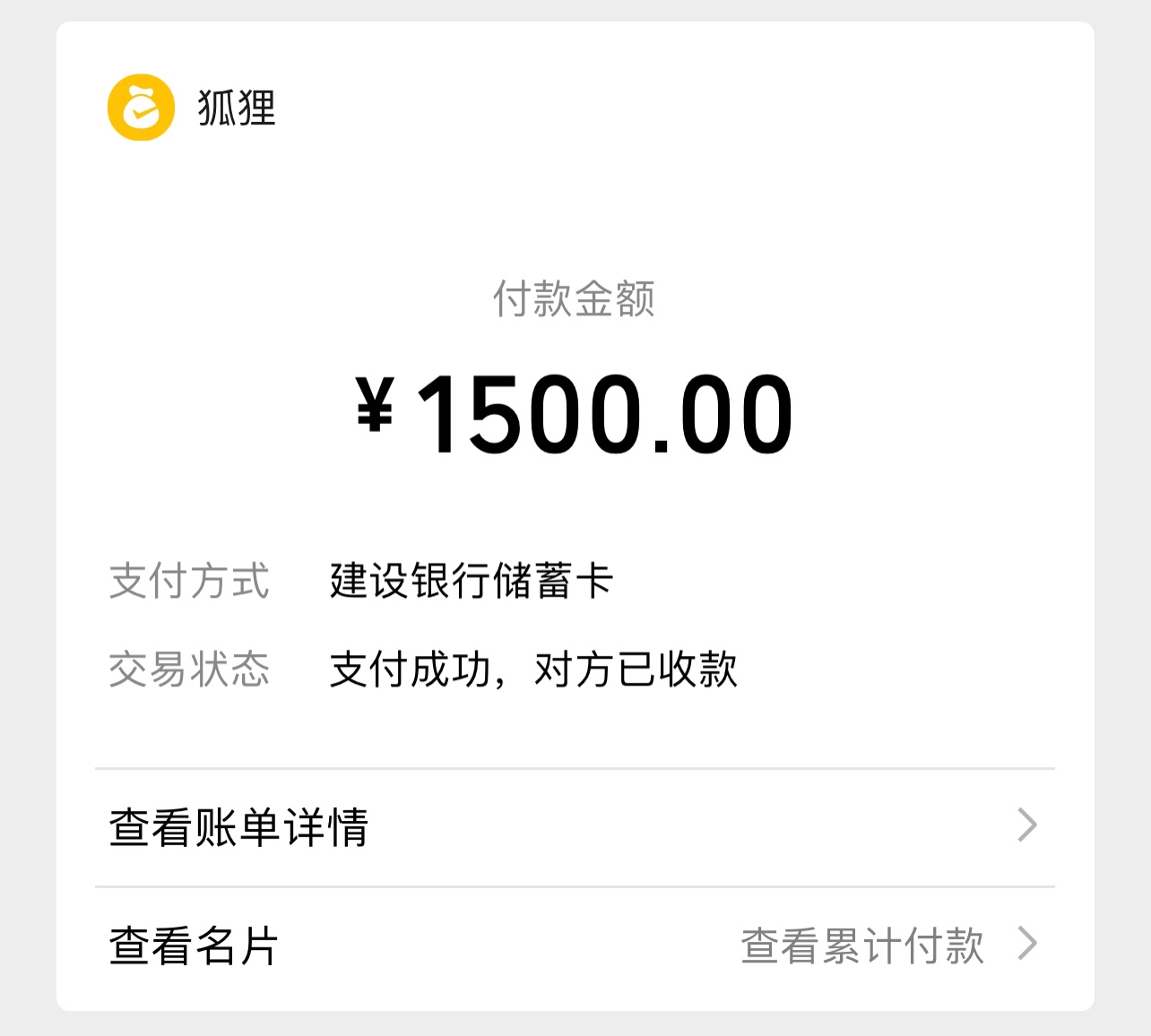The width and height of the screenshot is (1151, 1036).
Task: Open 查看名片 to view the card
Action: tap(195, 946)
